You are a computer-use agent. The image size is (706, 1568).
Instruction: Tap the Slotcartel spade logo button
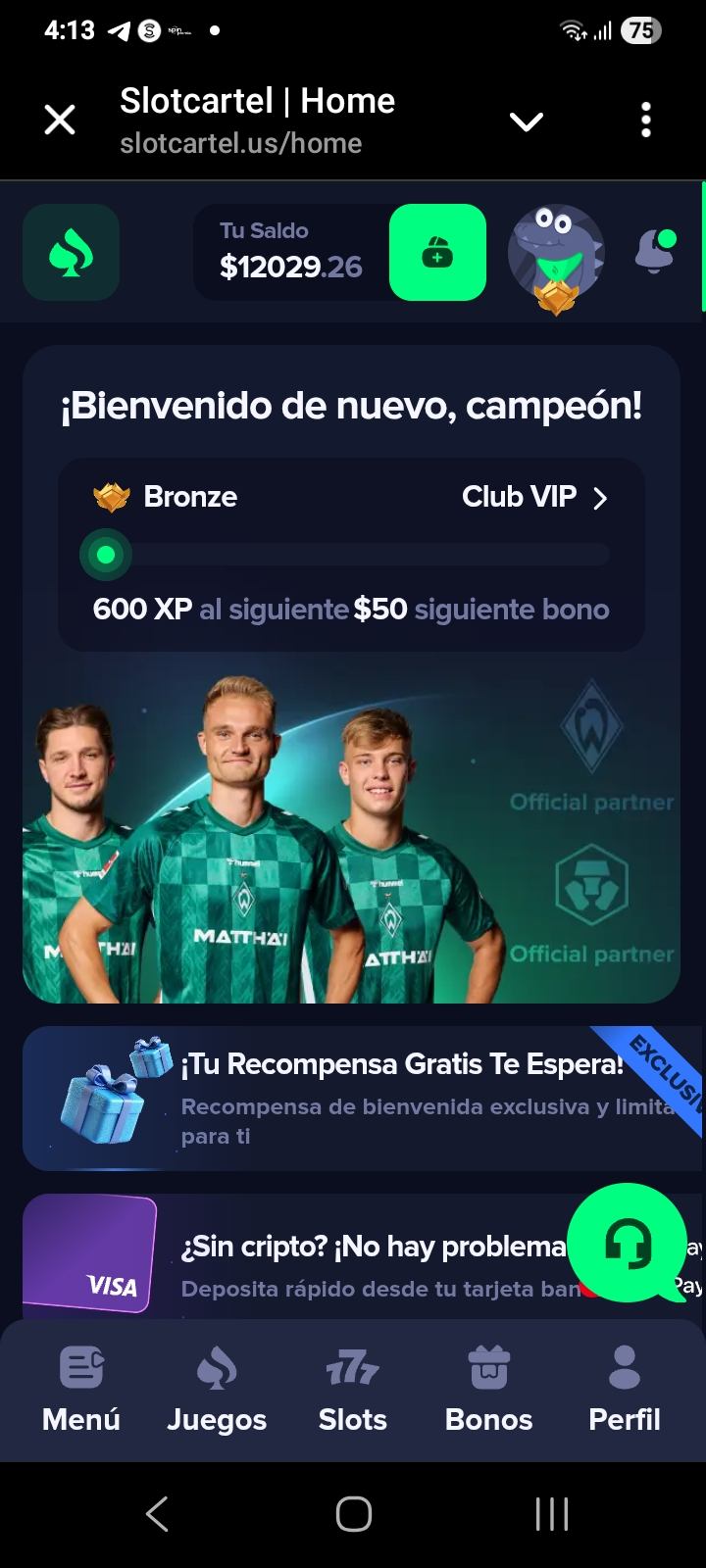[71, 253]
